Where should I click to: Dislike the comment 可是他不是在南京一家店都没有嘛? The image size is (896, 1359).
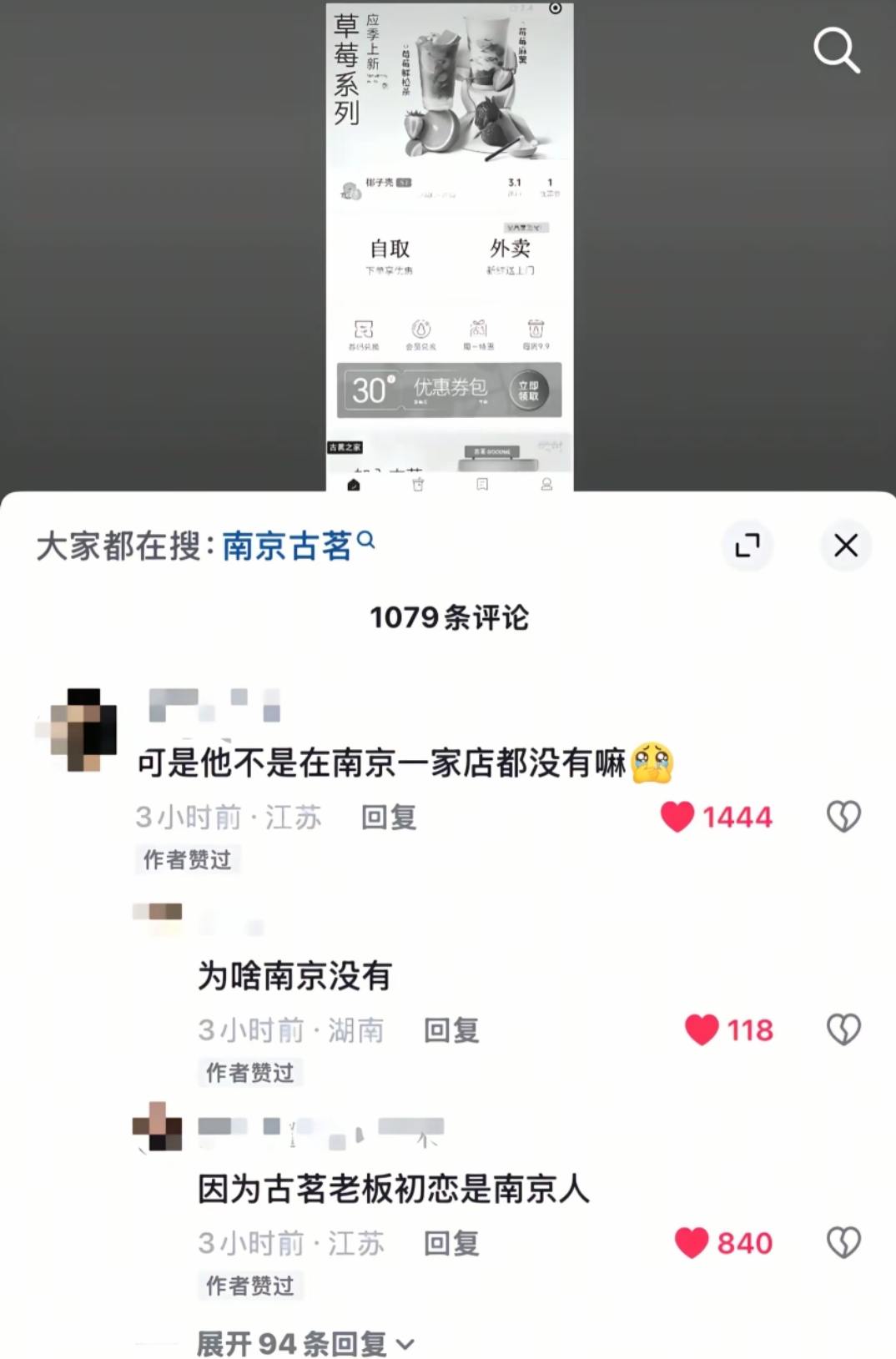(x=843, y=817)
